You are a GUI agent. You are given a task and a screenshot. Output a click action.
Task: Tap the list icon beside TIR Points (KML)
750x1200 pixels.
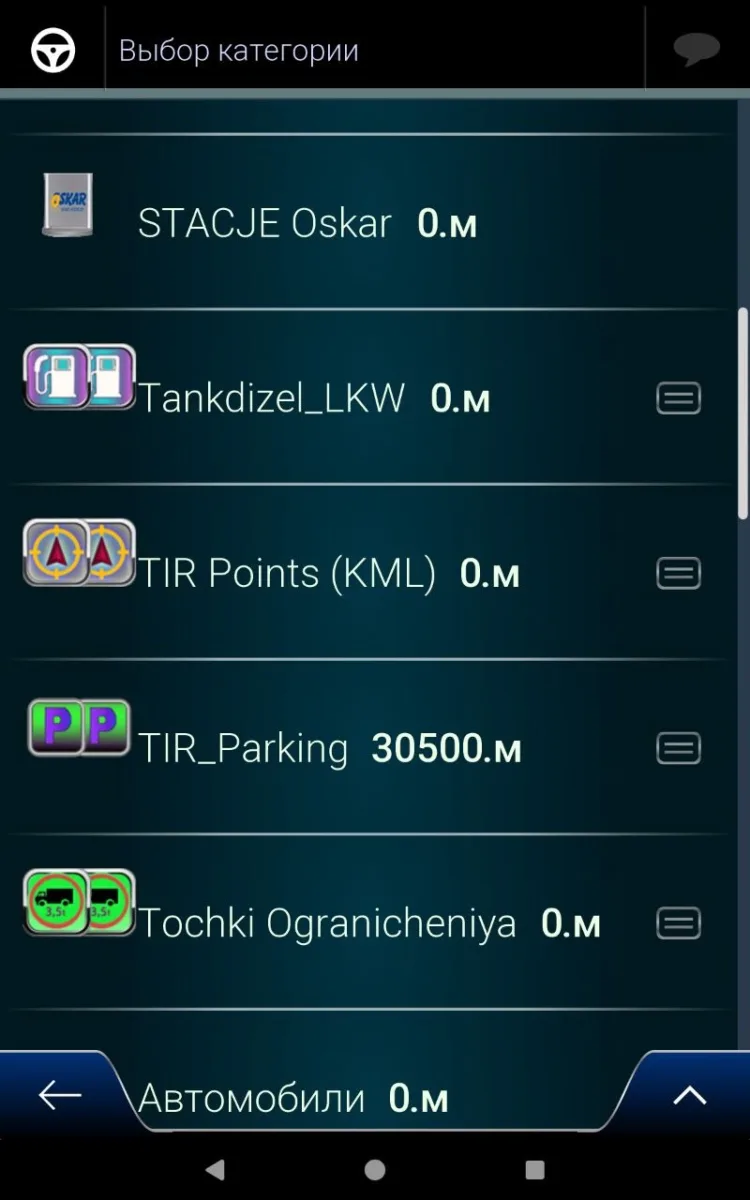coord(678,573)
